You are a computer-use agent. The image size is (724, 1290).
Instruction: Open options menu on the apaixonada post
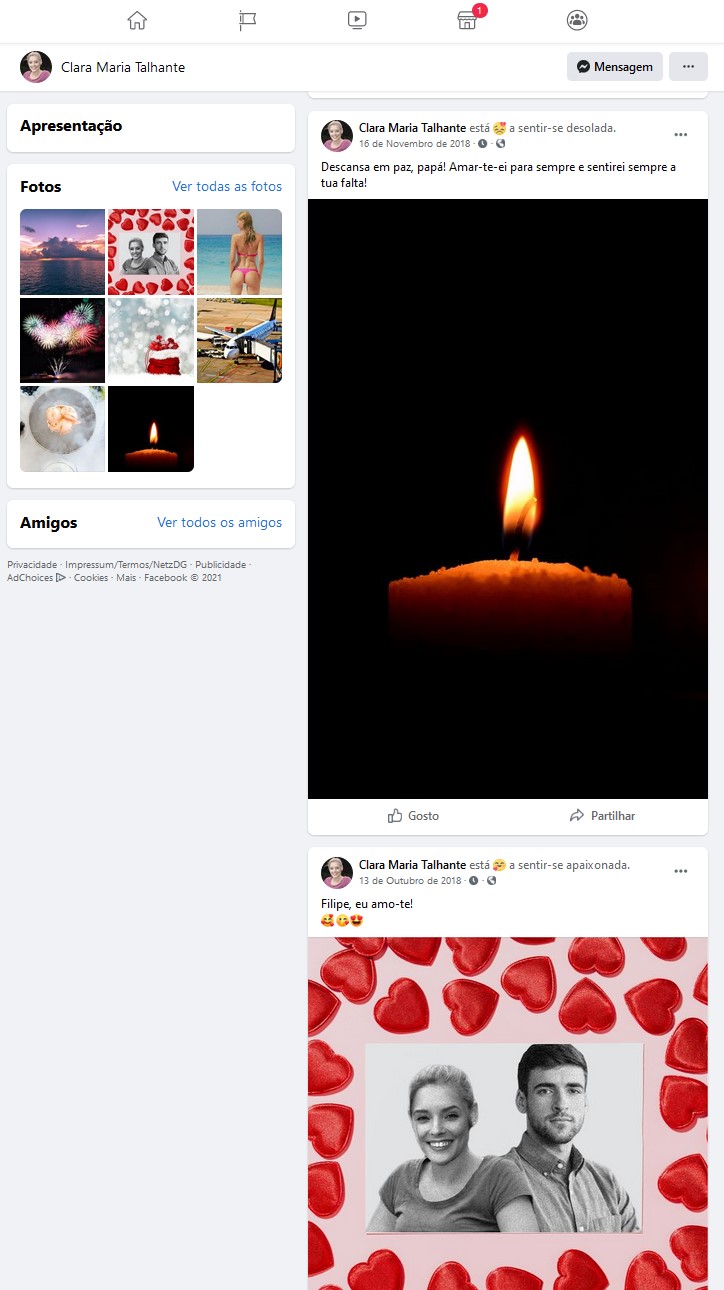click(x=680, y=871)
